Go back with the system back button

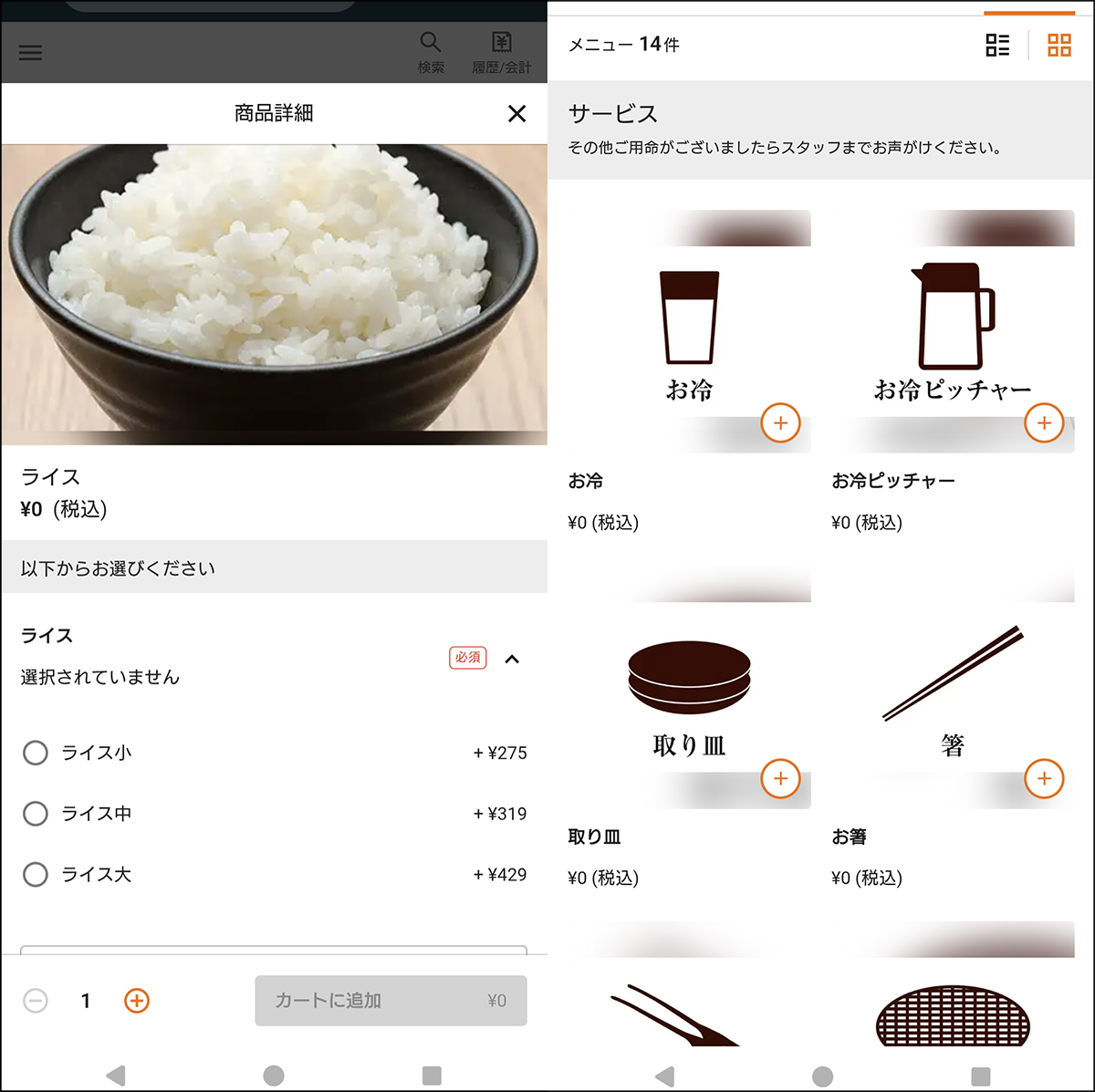click(116, 1076)
